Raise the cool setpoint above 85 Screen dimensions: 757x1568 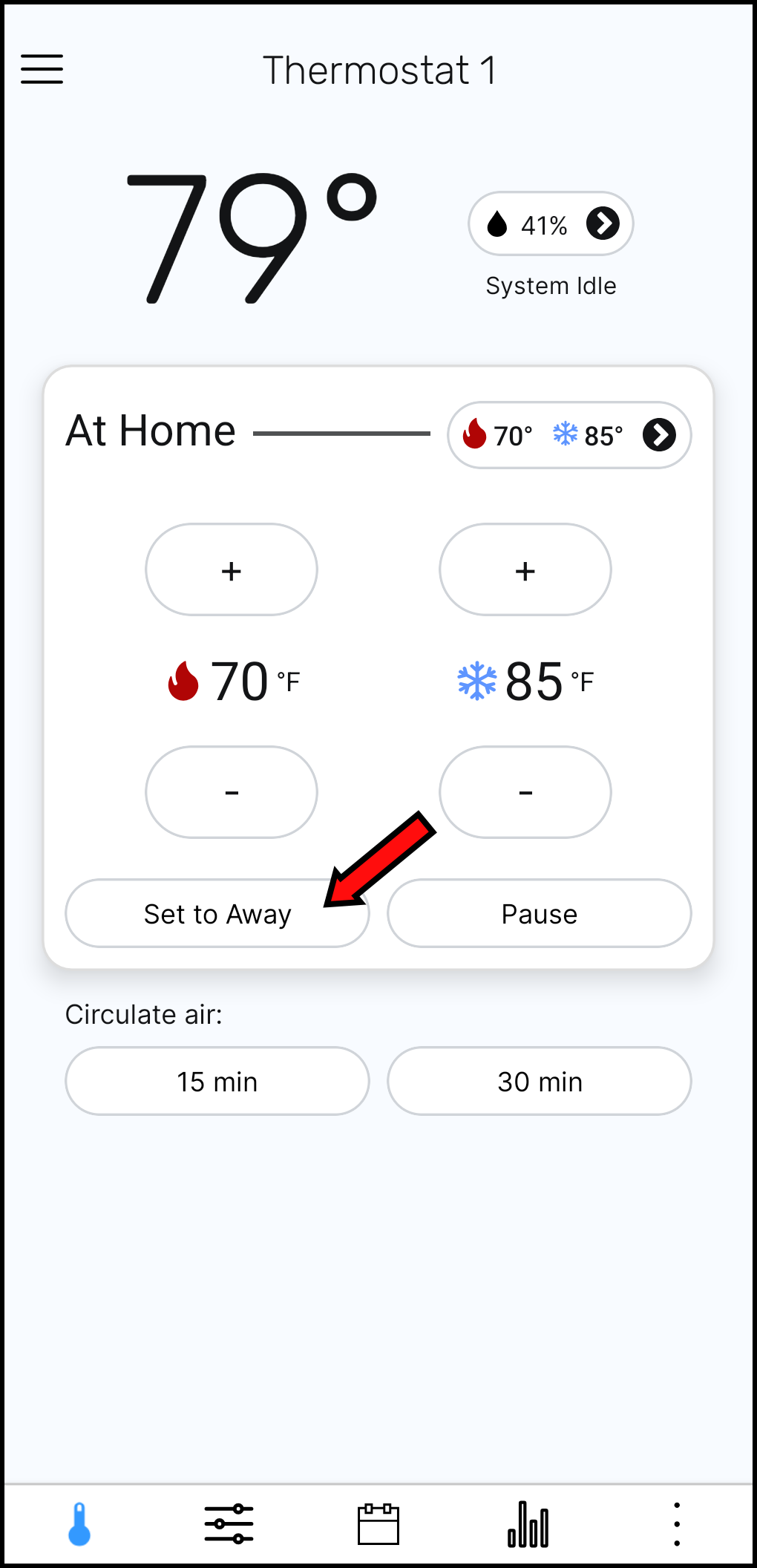coord(525,570)
